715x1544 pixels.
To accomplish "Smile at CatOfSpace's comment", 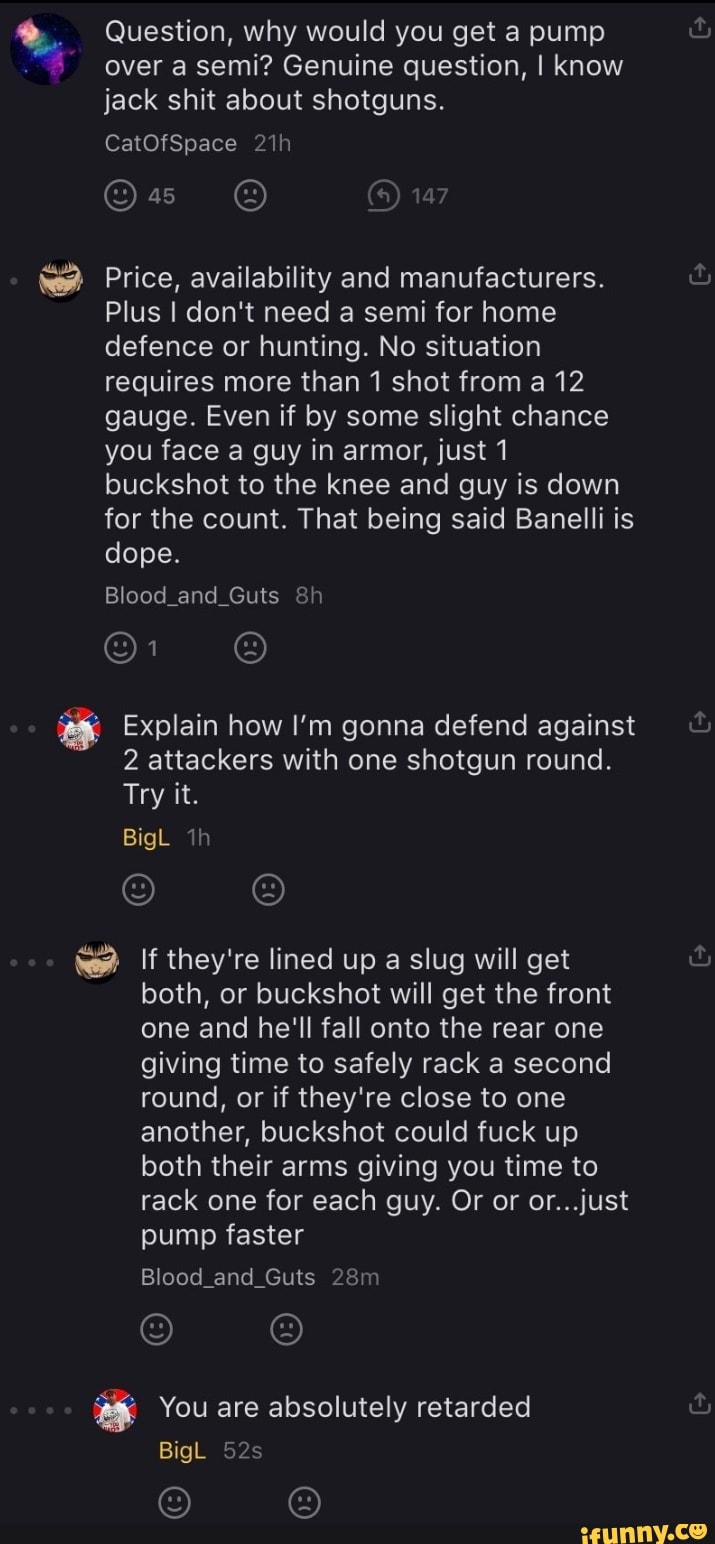I will pos(122,197).
